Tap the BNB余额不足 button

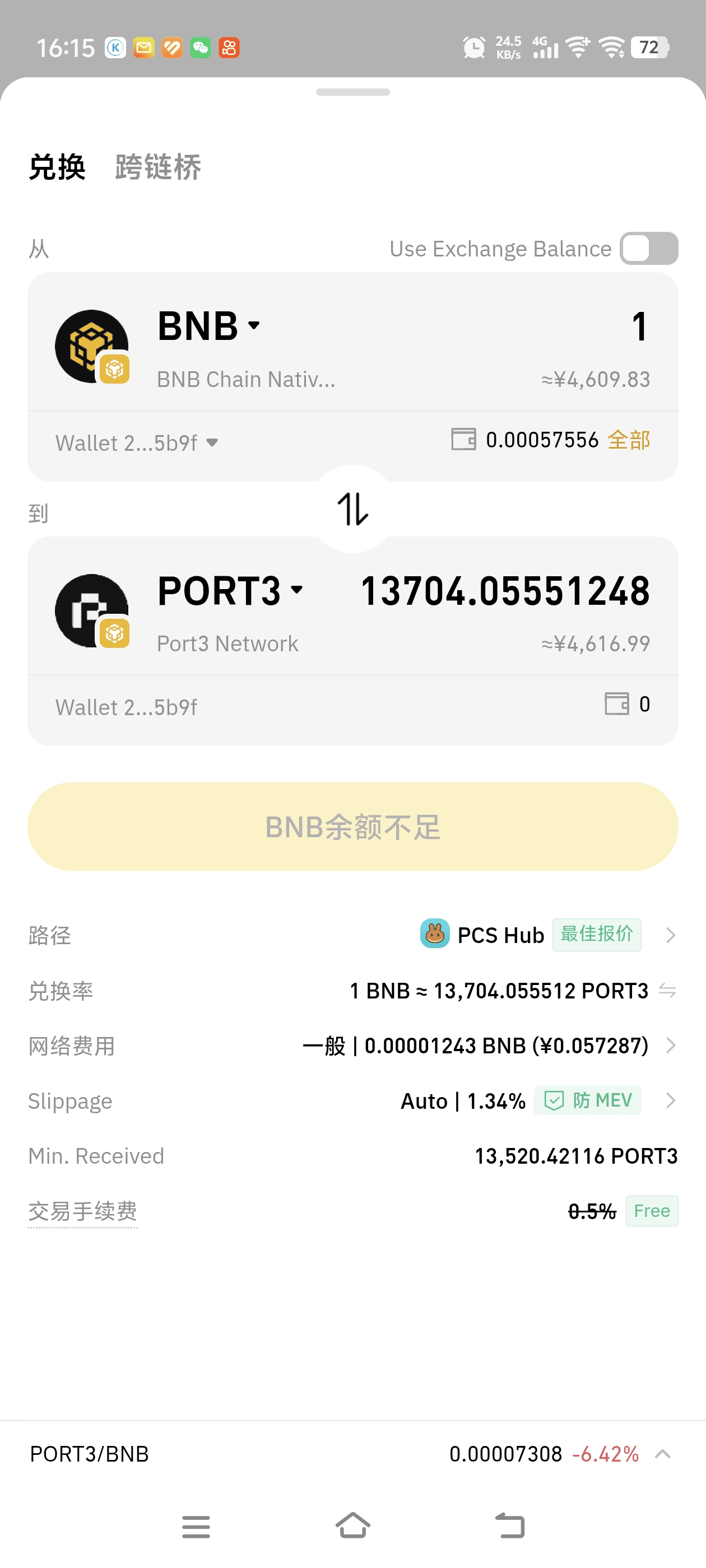coord(352,827)
